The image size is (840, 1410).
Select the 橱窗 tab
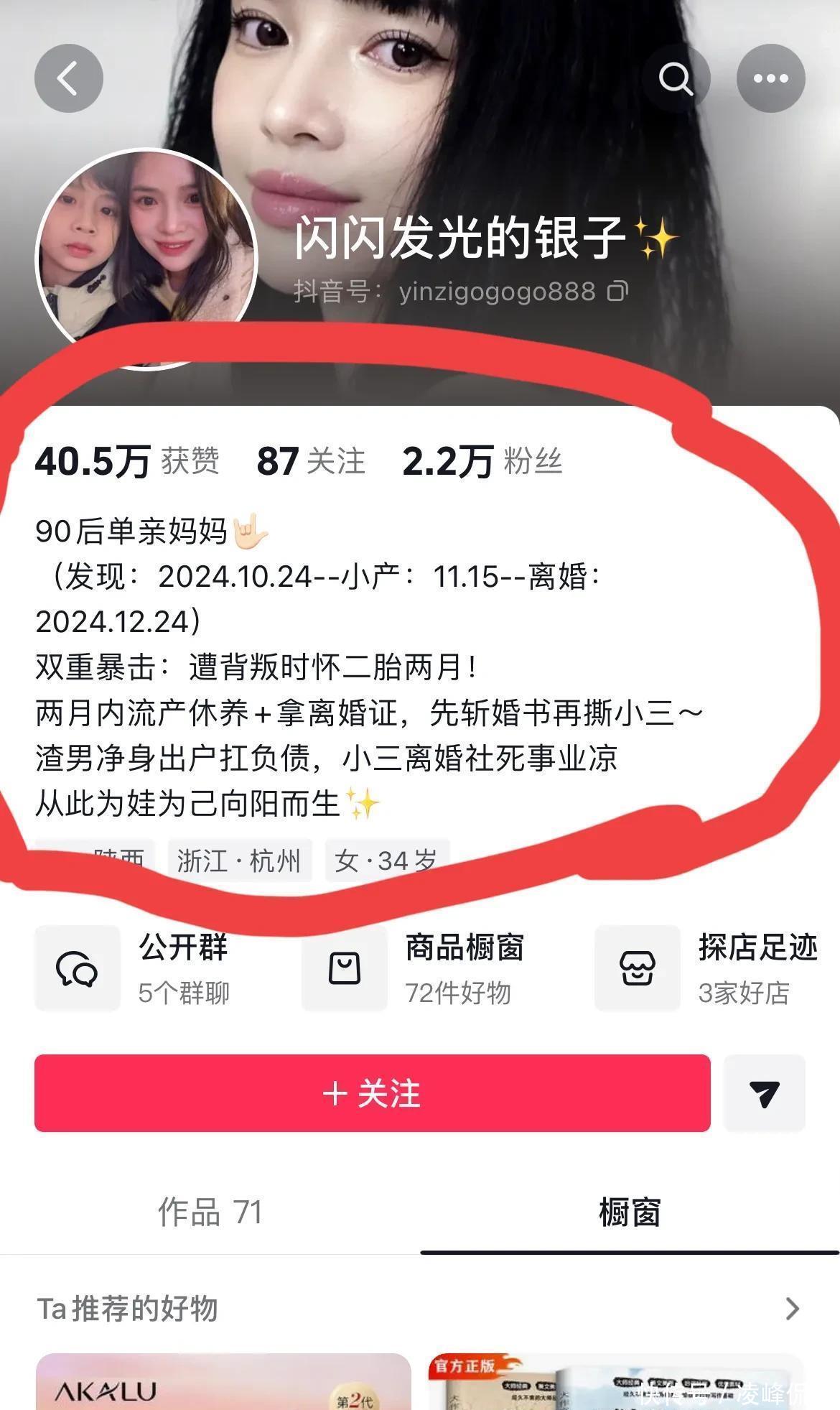point(630,1212)
